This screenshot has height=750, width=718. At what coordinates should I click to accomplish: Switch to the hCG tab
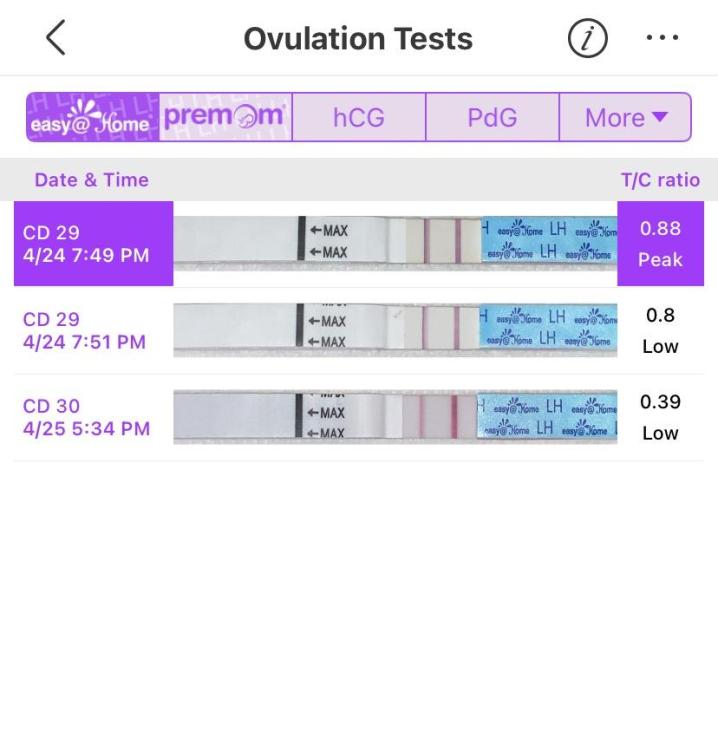pos(358,118)
